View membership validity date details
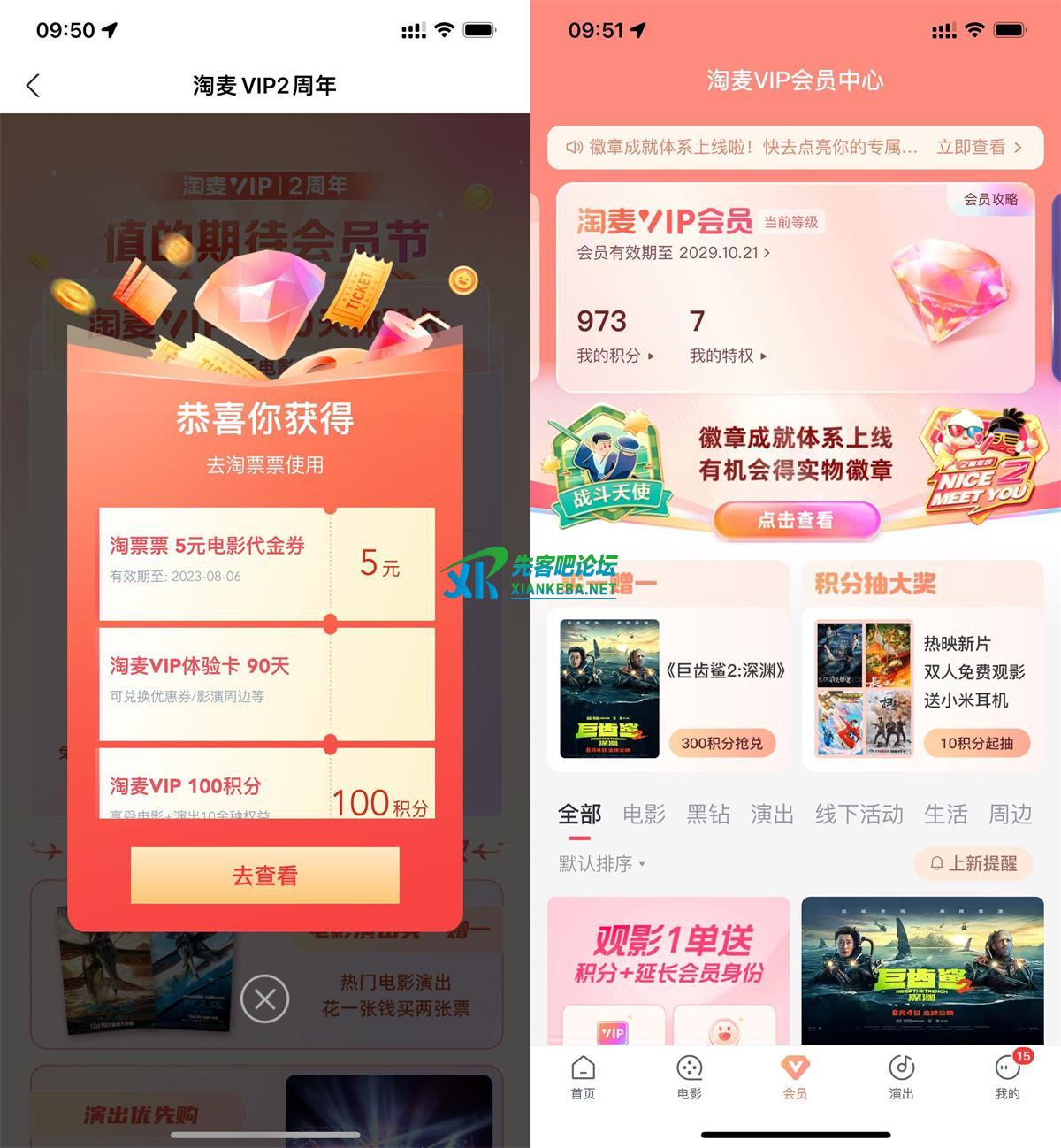Screen dimensions: 1061x1148 click(x=673, y=253)
